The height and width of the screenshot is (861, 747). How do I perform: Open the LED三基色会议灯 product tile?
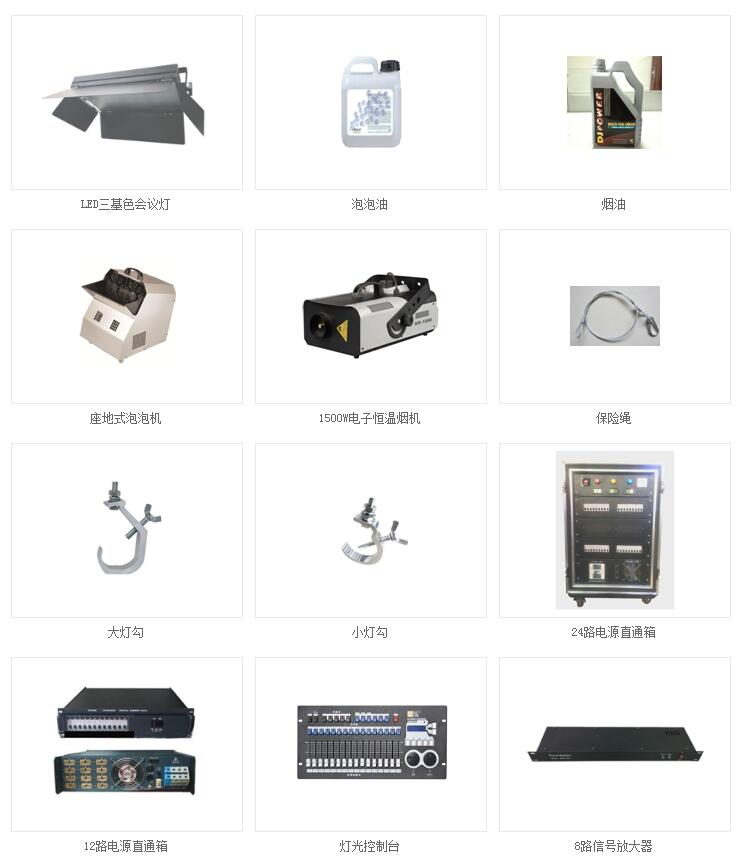[127, 102]
